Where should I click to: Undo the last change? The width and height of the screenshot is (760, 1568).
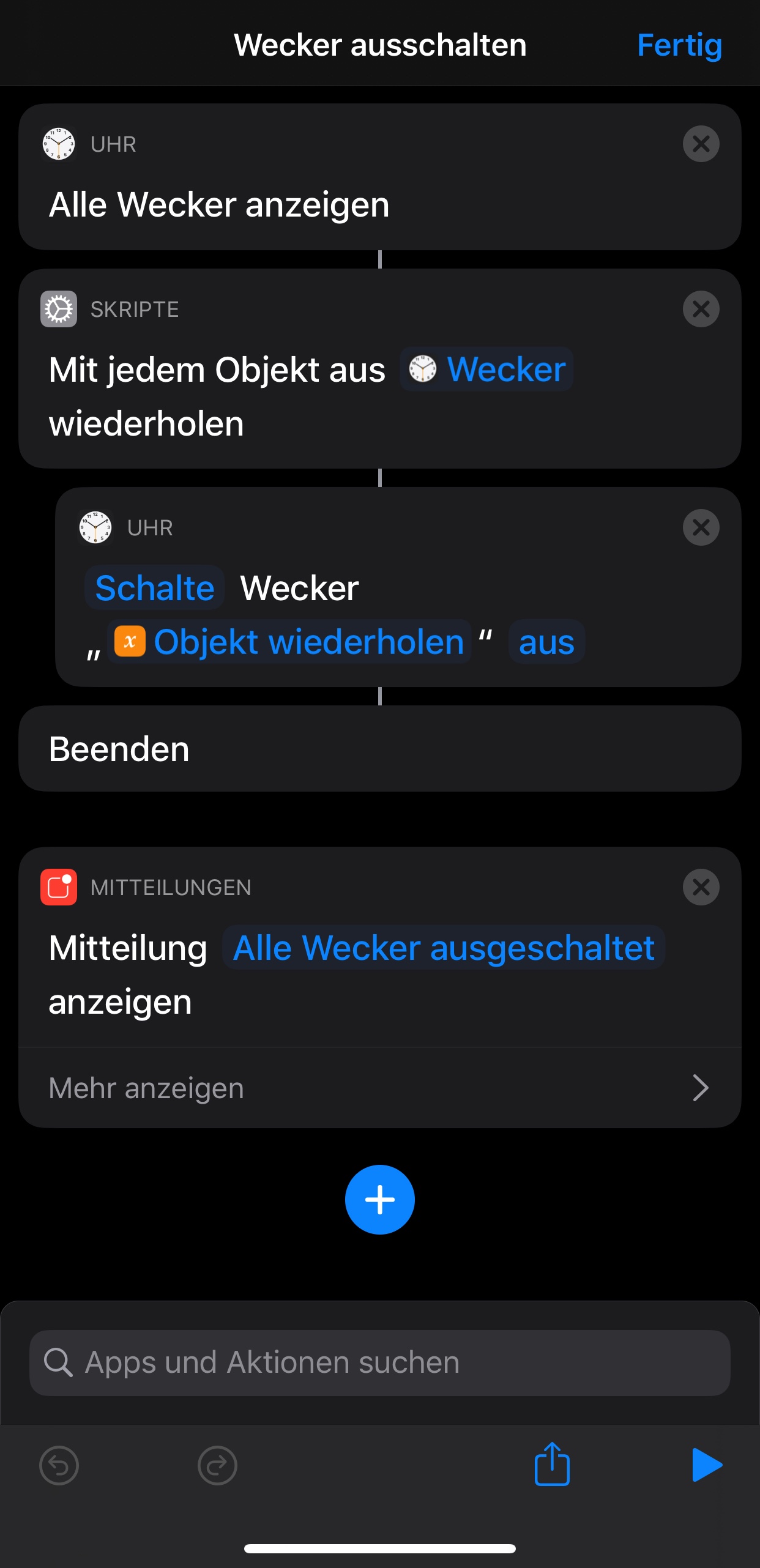(59, 1465)
